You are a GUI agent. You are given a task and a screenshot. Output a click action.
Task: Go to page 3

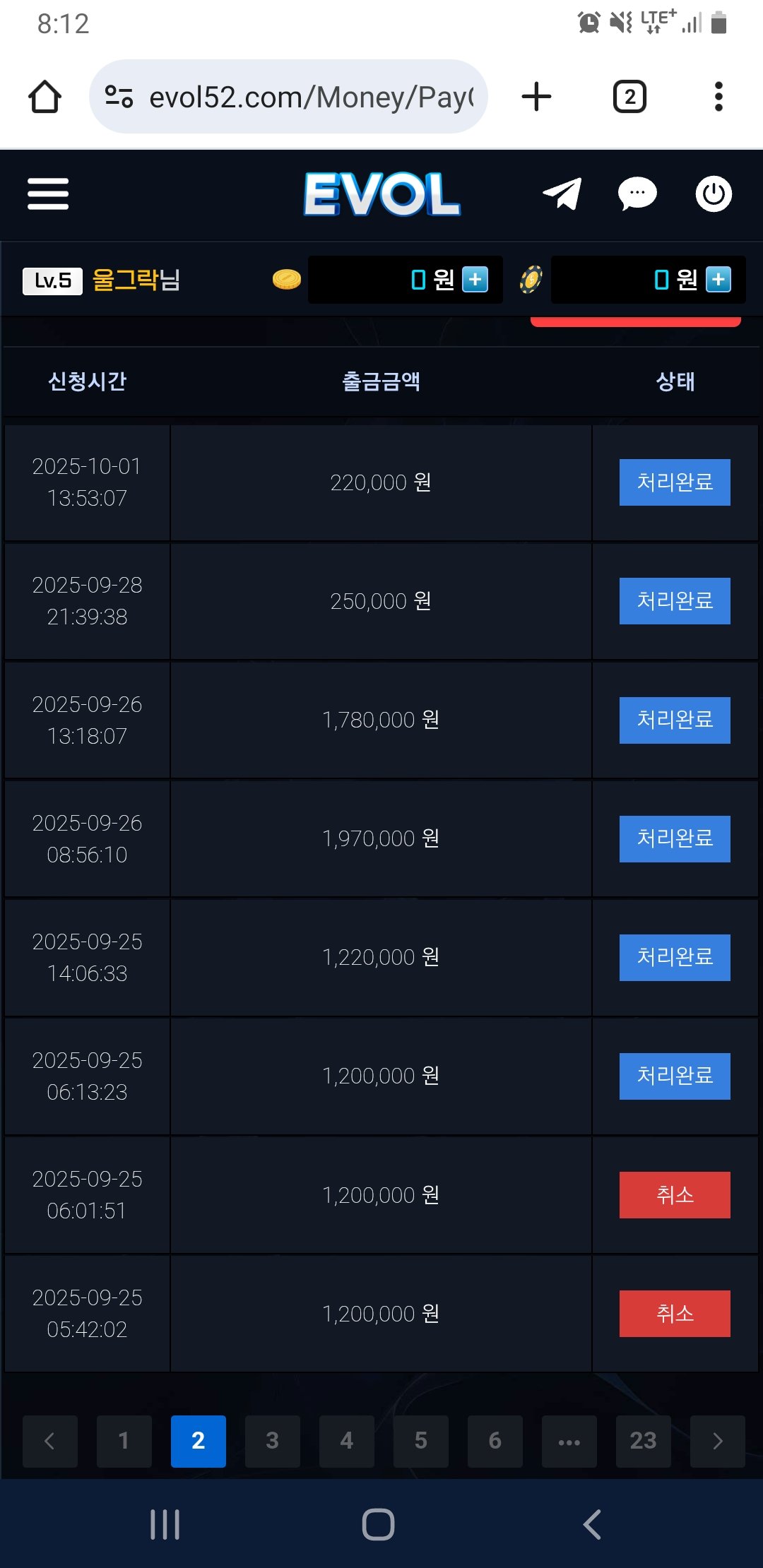pyautogui.click(x=272, y=1441)
